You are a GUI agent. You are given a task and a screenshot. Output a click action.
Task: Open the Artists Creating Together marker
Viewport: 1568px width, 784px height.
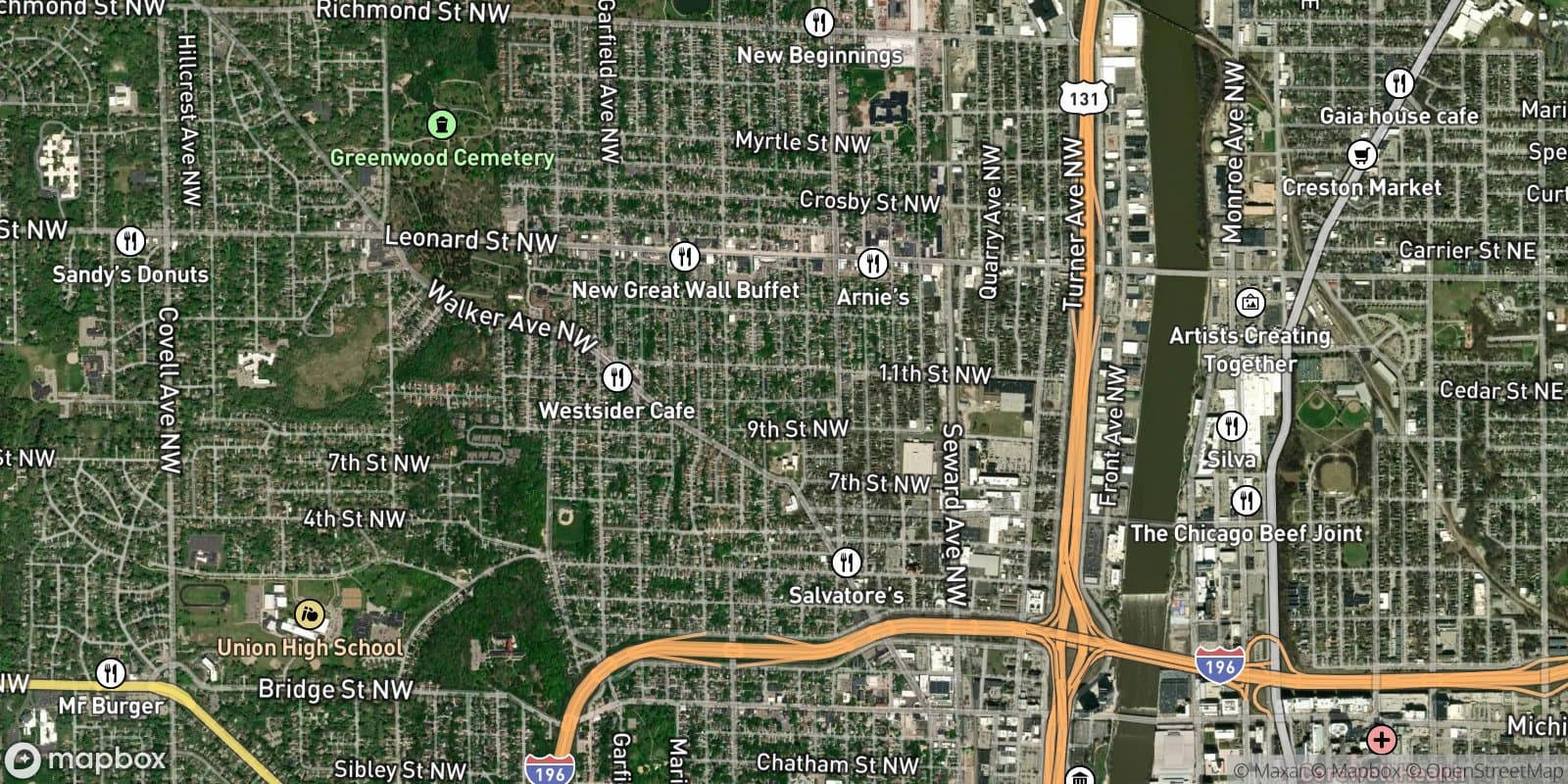pyautogui.click(x=1249, y=302)
